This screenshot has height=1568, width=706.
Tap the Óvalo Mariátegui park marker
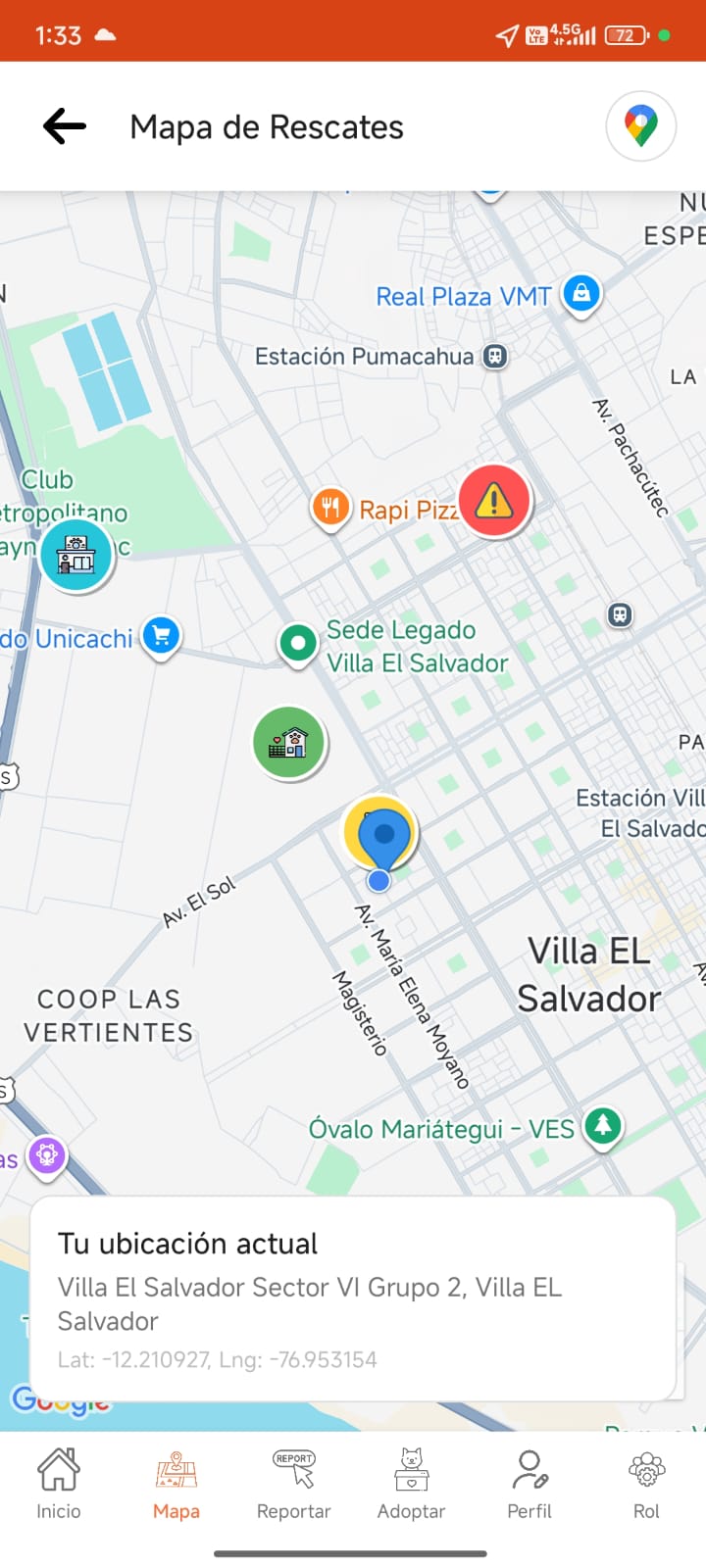pyautogui.click(x=603, y=1127)
